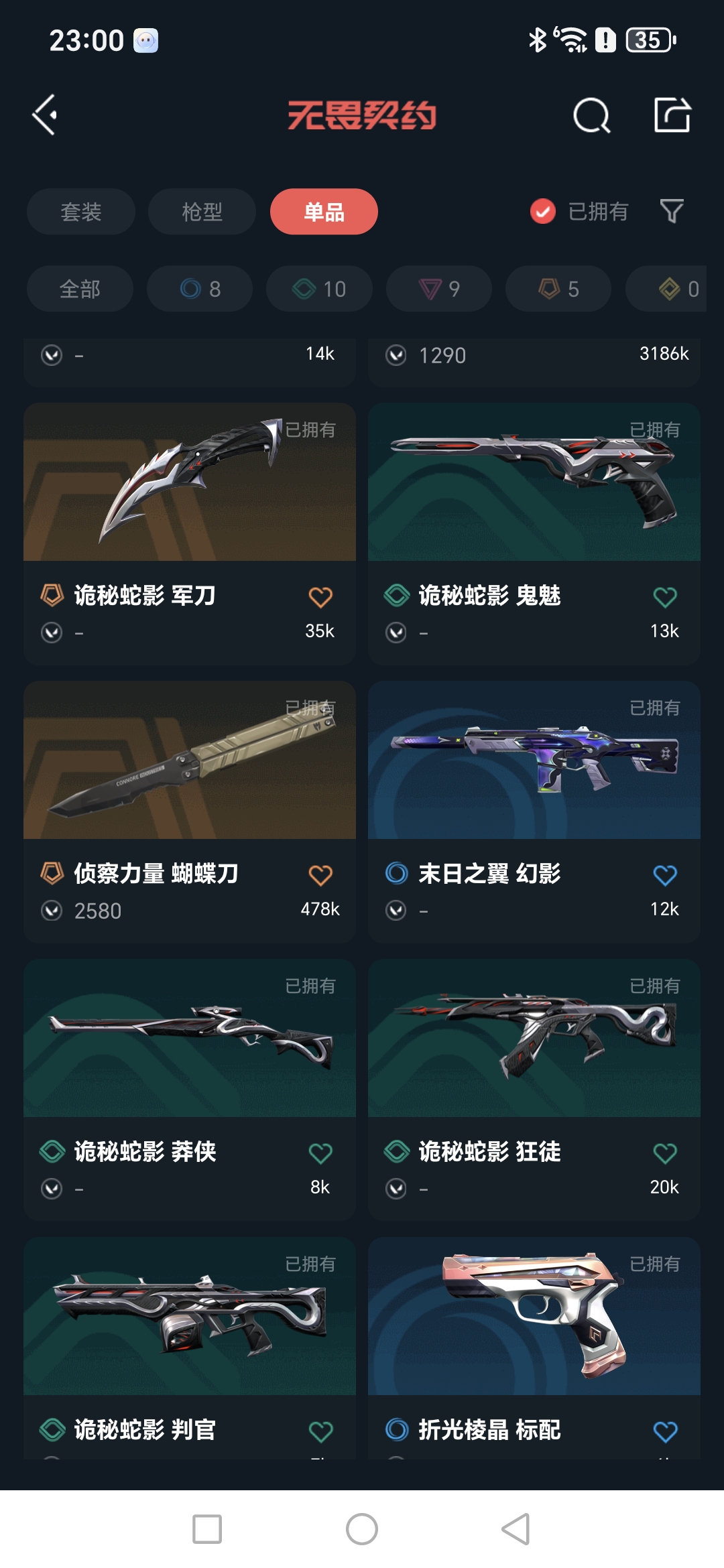724x1568 pixels.
Task: Open the 诡秘蛇影 莽侠 skin card
Action: [190, 1090]
